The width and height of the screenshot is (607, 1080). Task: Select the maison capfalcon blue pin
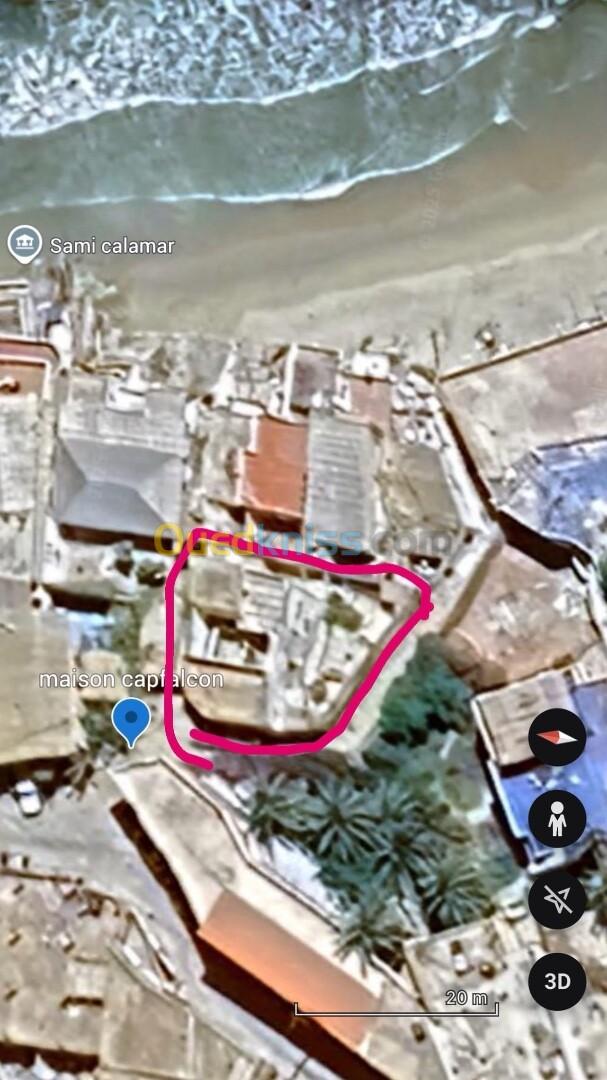coord(131,722)
